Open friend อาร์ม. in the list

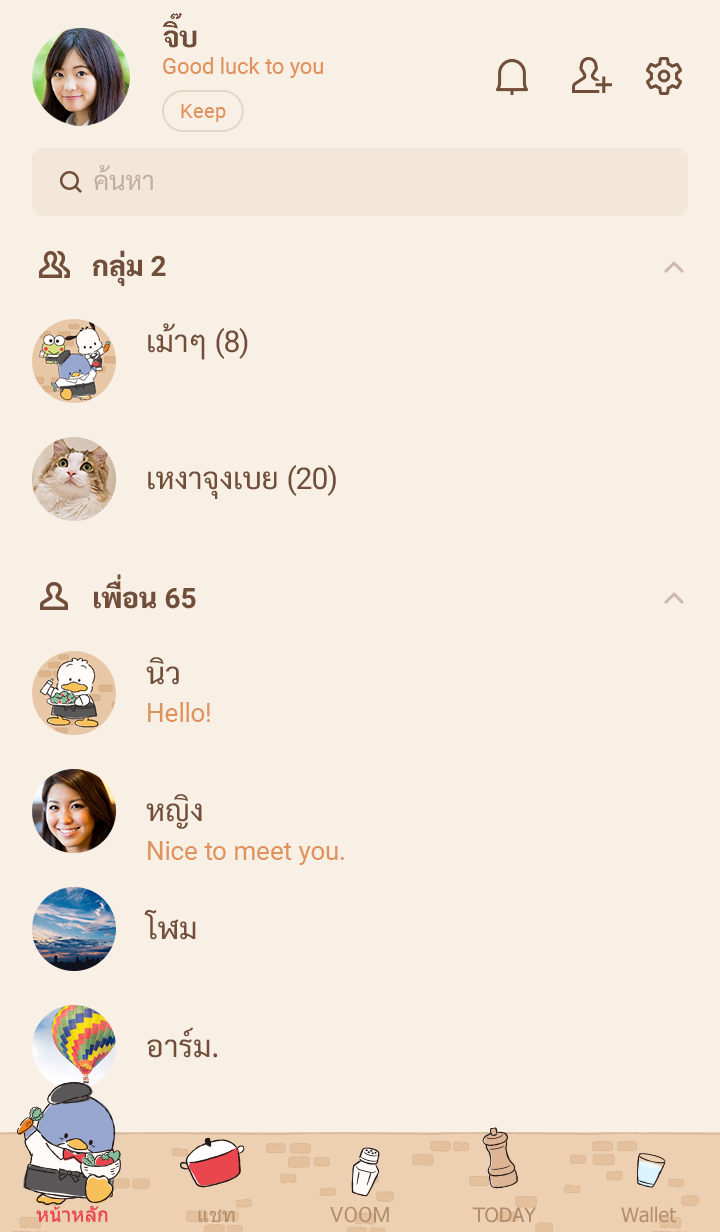coord(182,1047)
